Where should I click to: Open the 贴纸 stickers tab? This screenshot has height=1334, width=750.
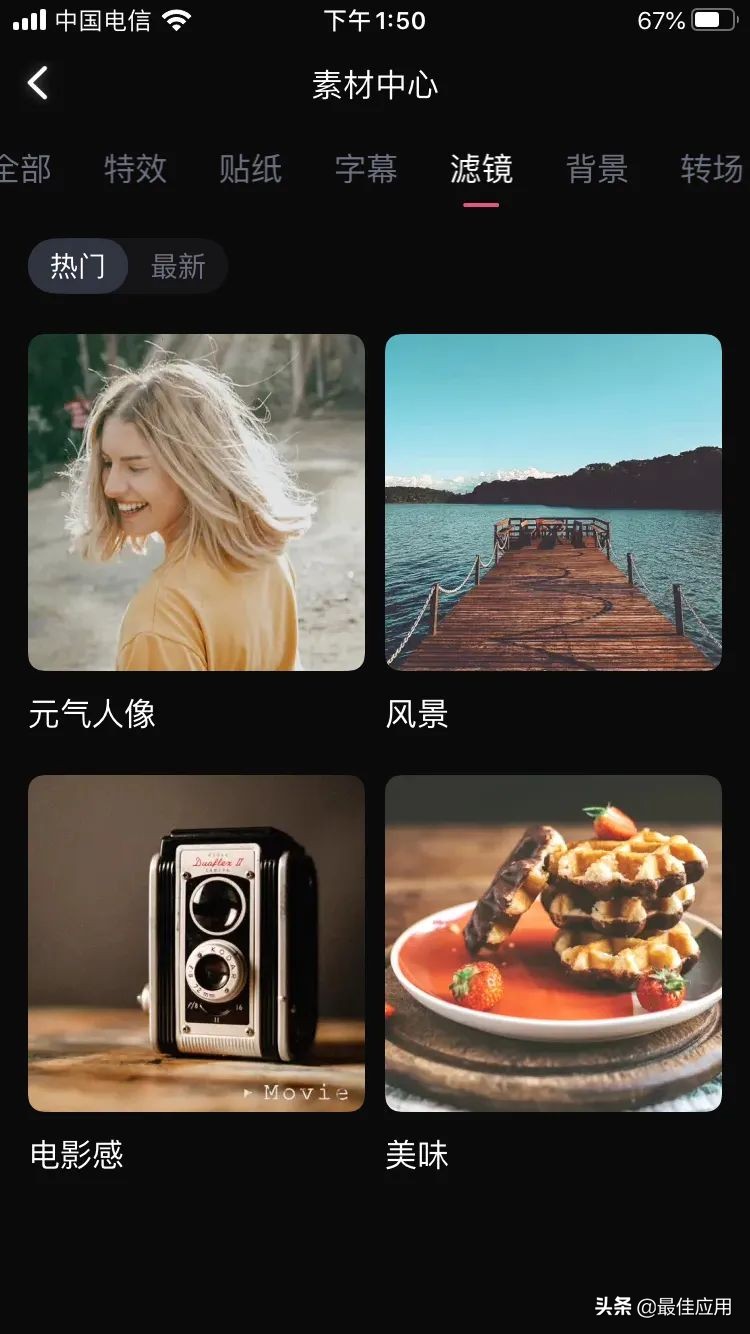point(250,170)
